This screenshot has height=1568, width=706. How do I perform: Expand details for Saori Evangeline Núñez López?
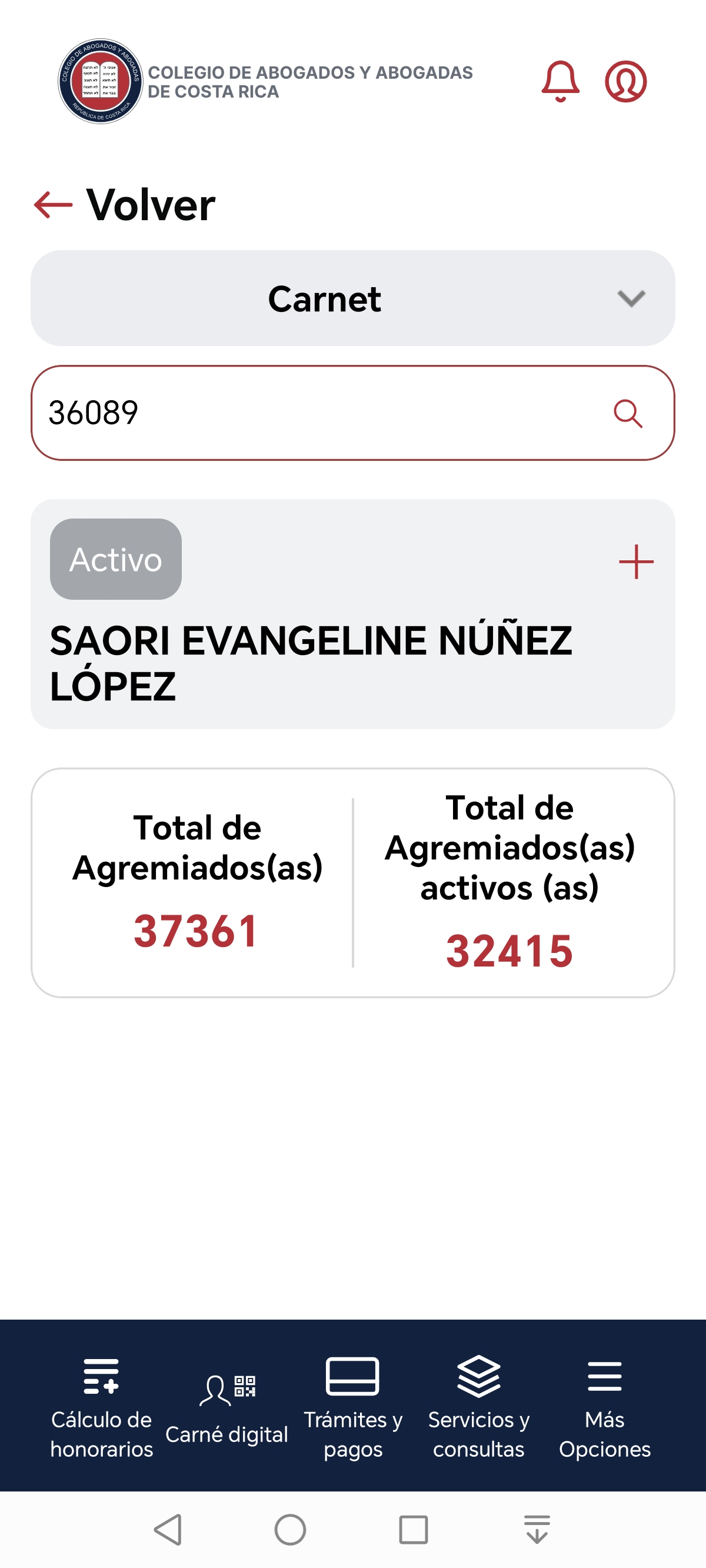point(636,561)
